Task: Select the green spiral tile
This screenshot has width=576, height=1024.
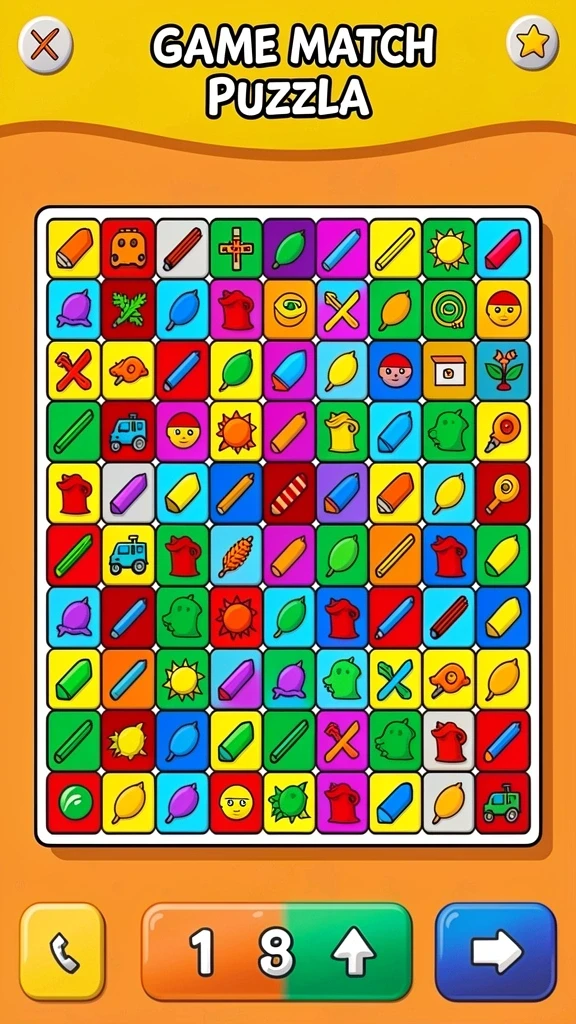Action: (x=449, y=310)
